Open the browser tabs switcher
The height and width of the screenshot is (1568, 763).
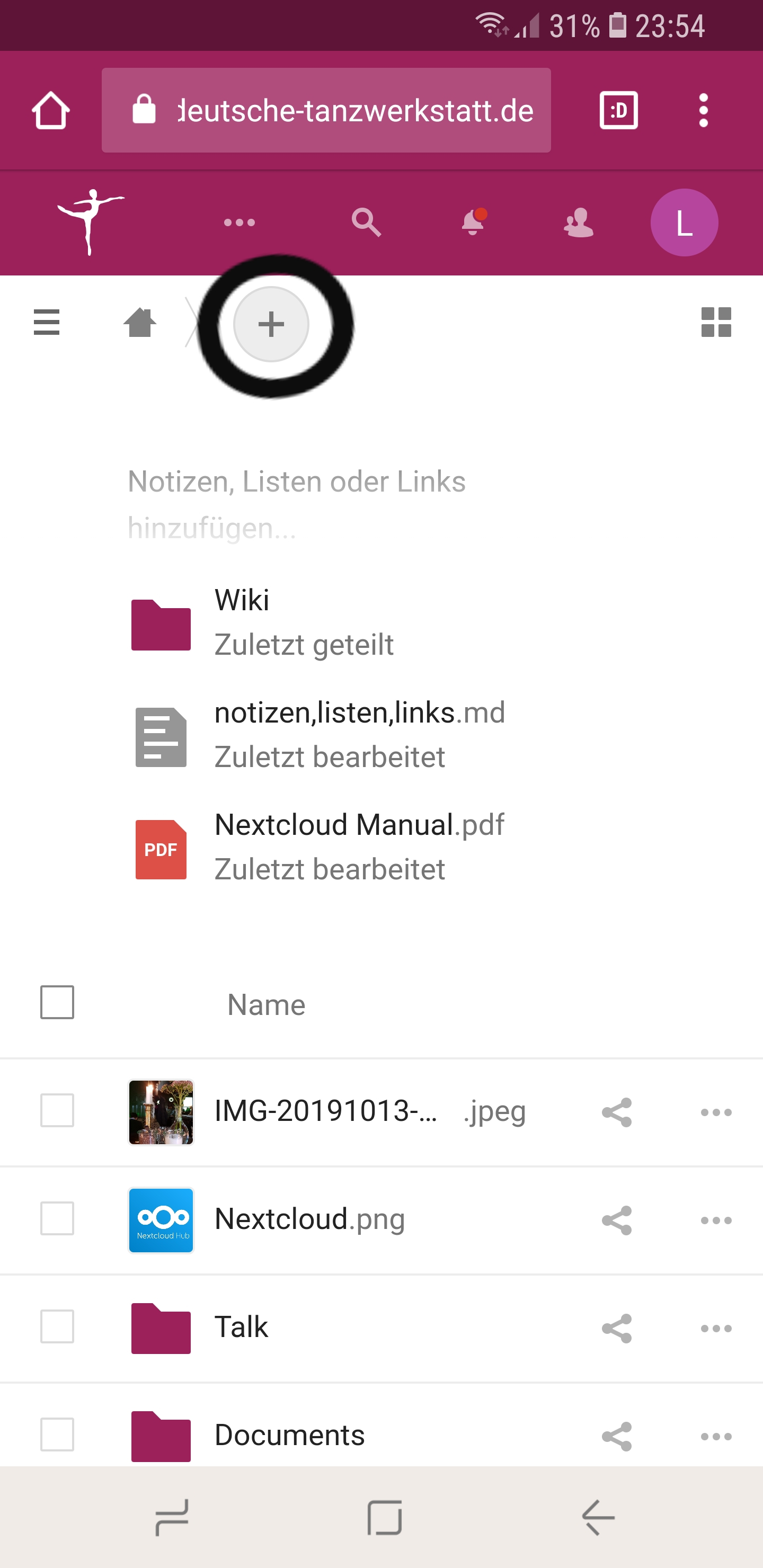[619, 110]
